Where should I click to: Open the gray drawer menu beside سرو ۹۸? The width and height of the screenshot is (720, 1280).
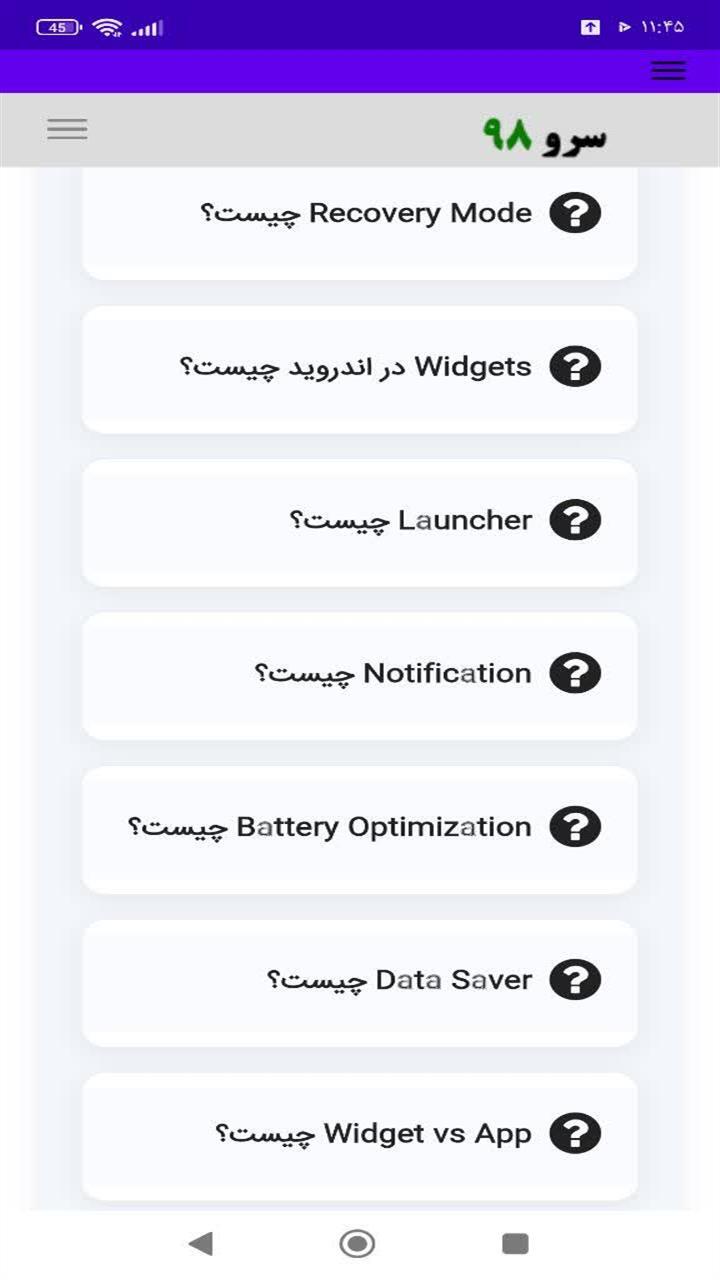pyautogui.click(x=67, y=129)
